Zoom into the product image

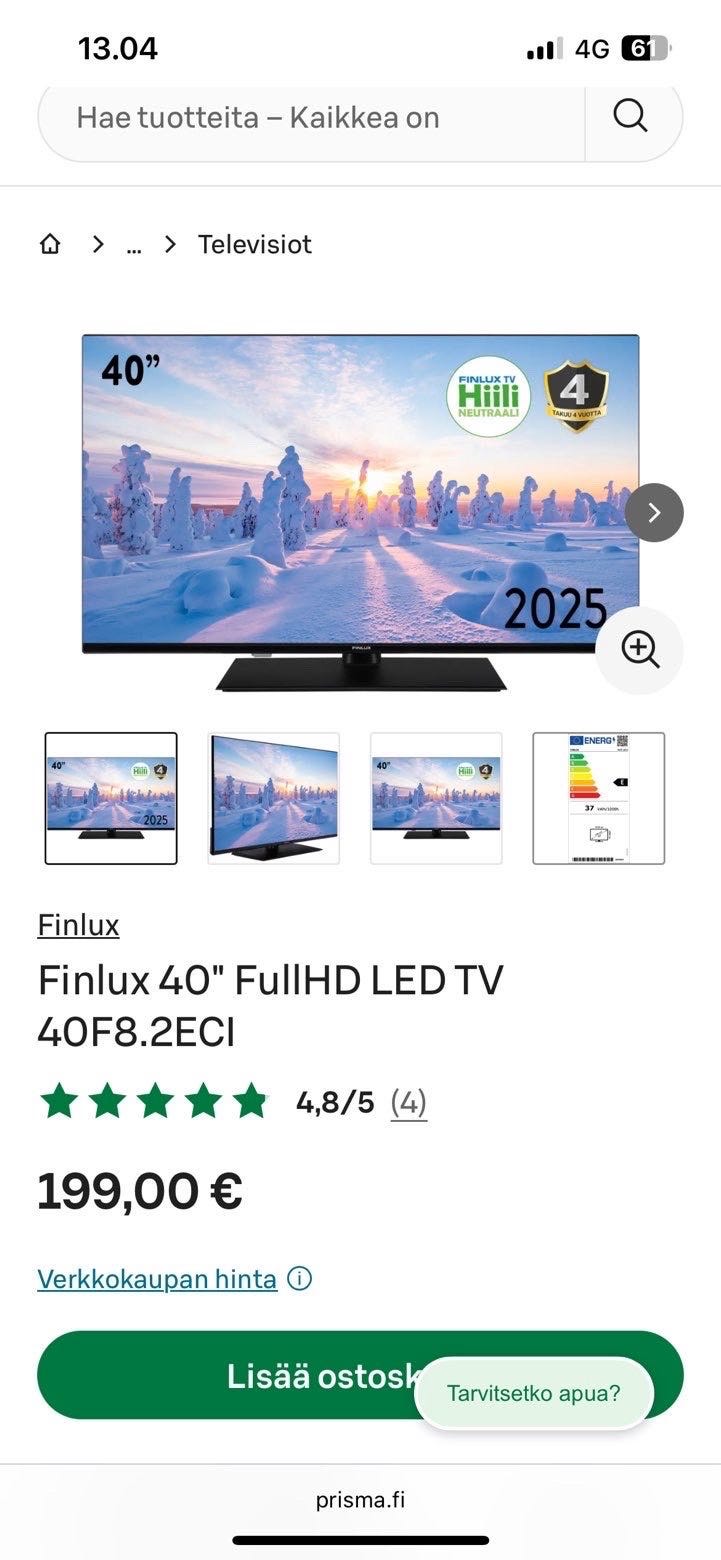640,650
